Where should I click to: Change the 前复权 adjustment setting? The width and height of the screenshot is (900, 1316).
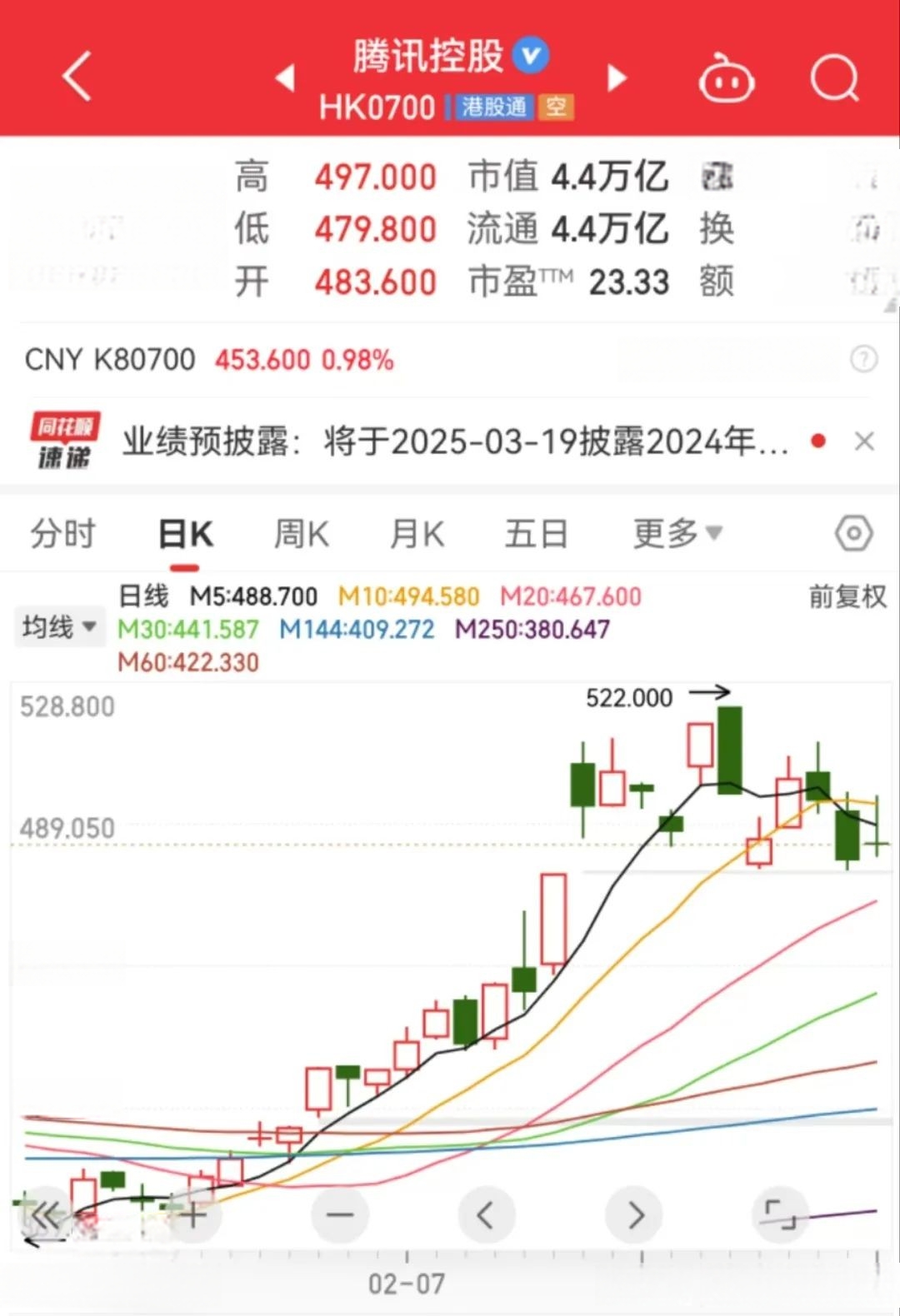click(847, 596)
